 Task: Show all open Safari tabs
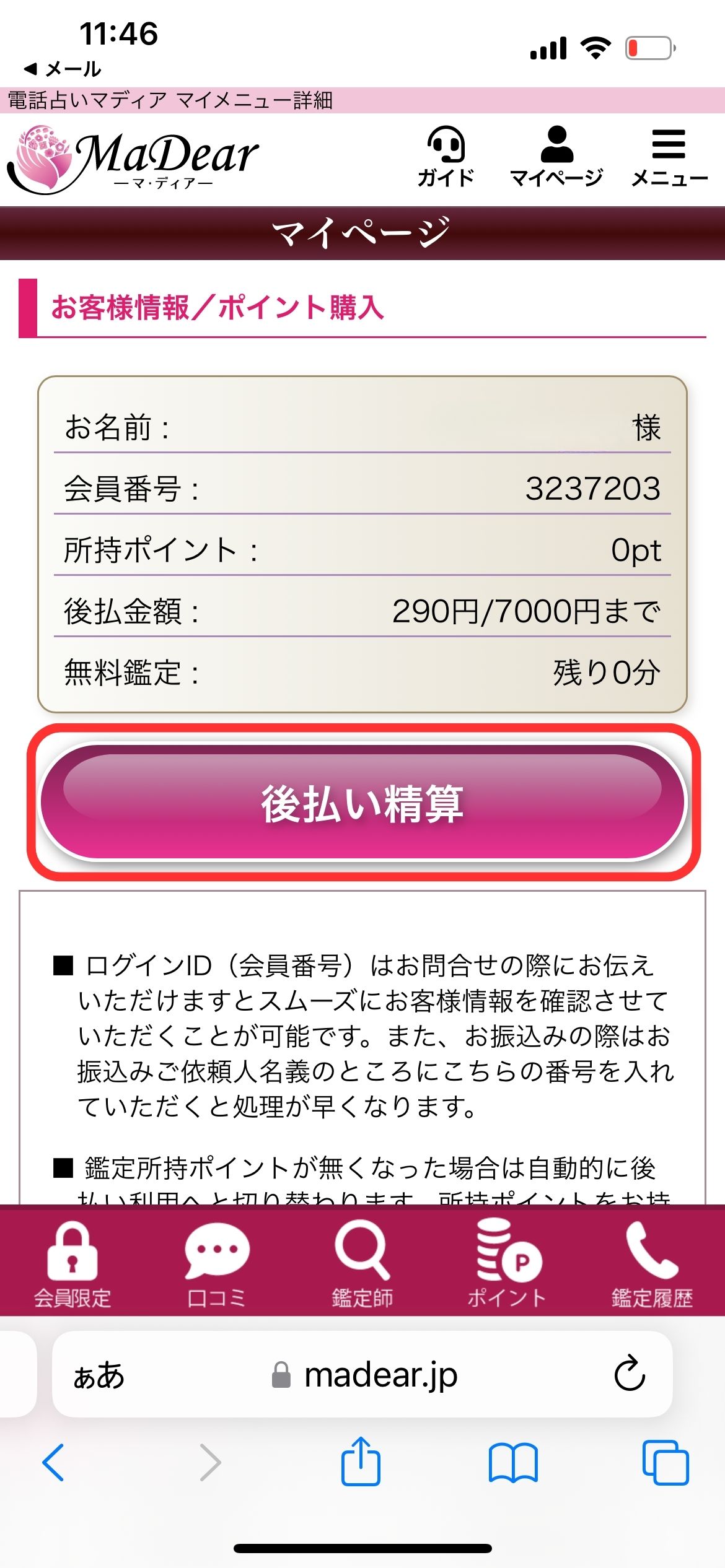coord(666,1462)
